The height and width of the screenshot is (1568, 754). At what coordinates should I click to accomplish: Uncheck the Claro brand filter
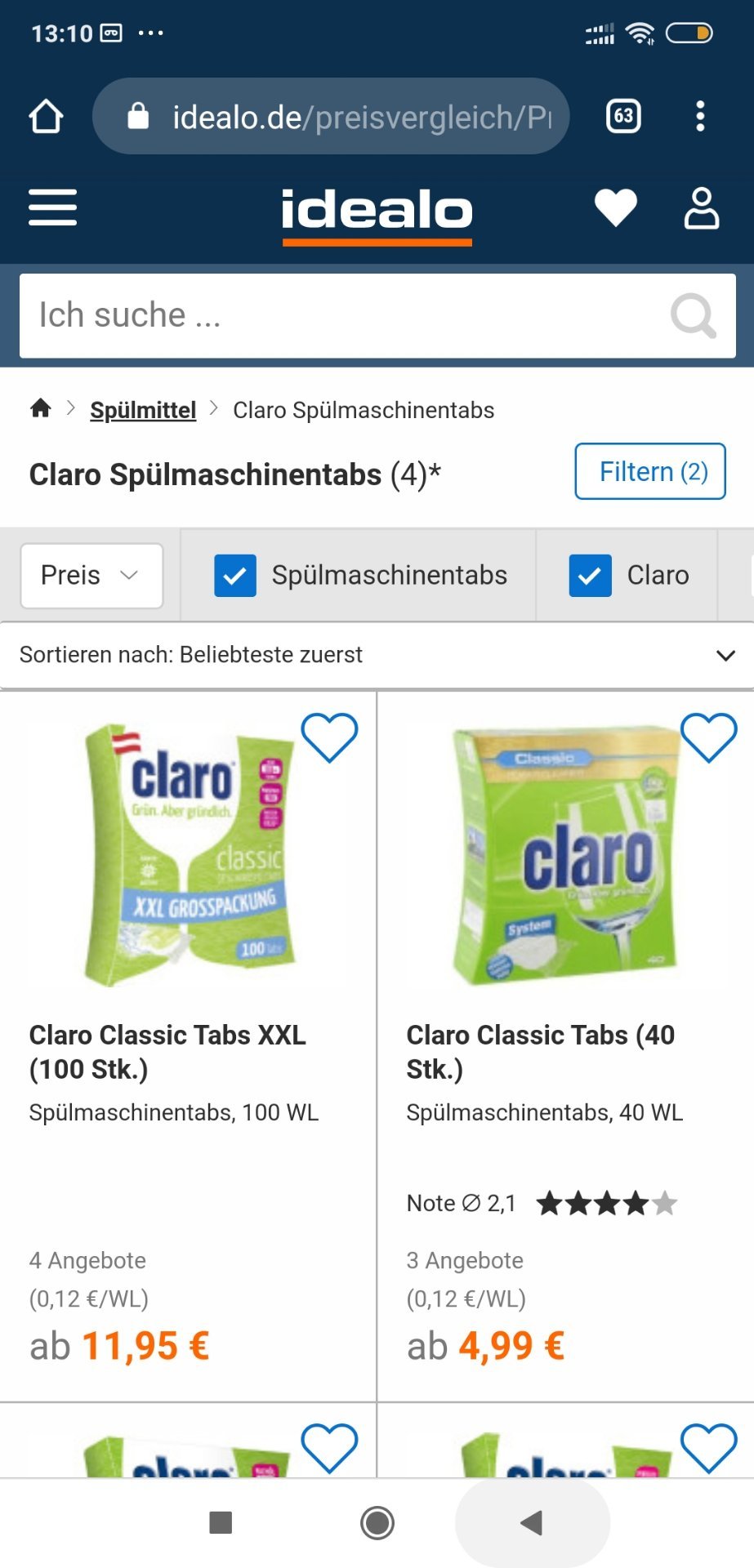tap(590, 576)
